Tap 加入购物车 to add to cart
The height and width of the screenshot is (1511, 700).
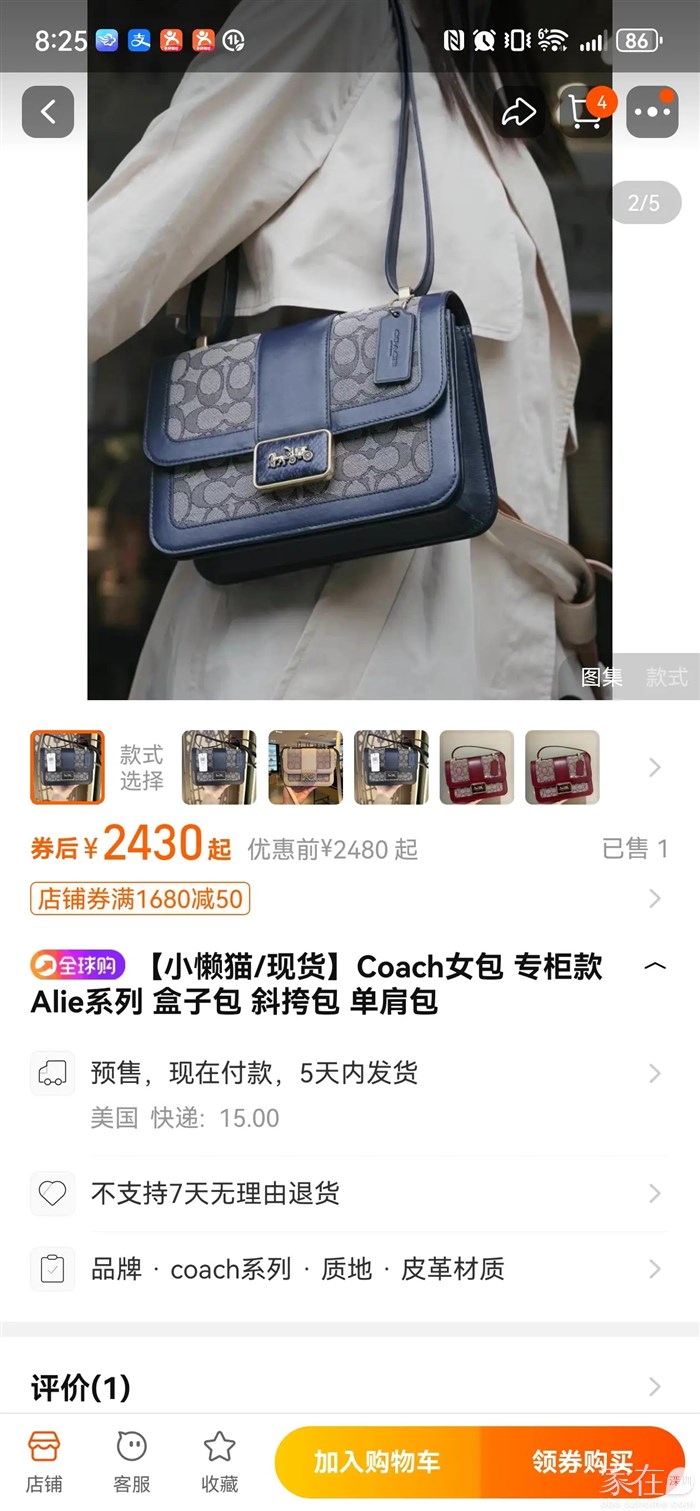[x=377, y=1461]
